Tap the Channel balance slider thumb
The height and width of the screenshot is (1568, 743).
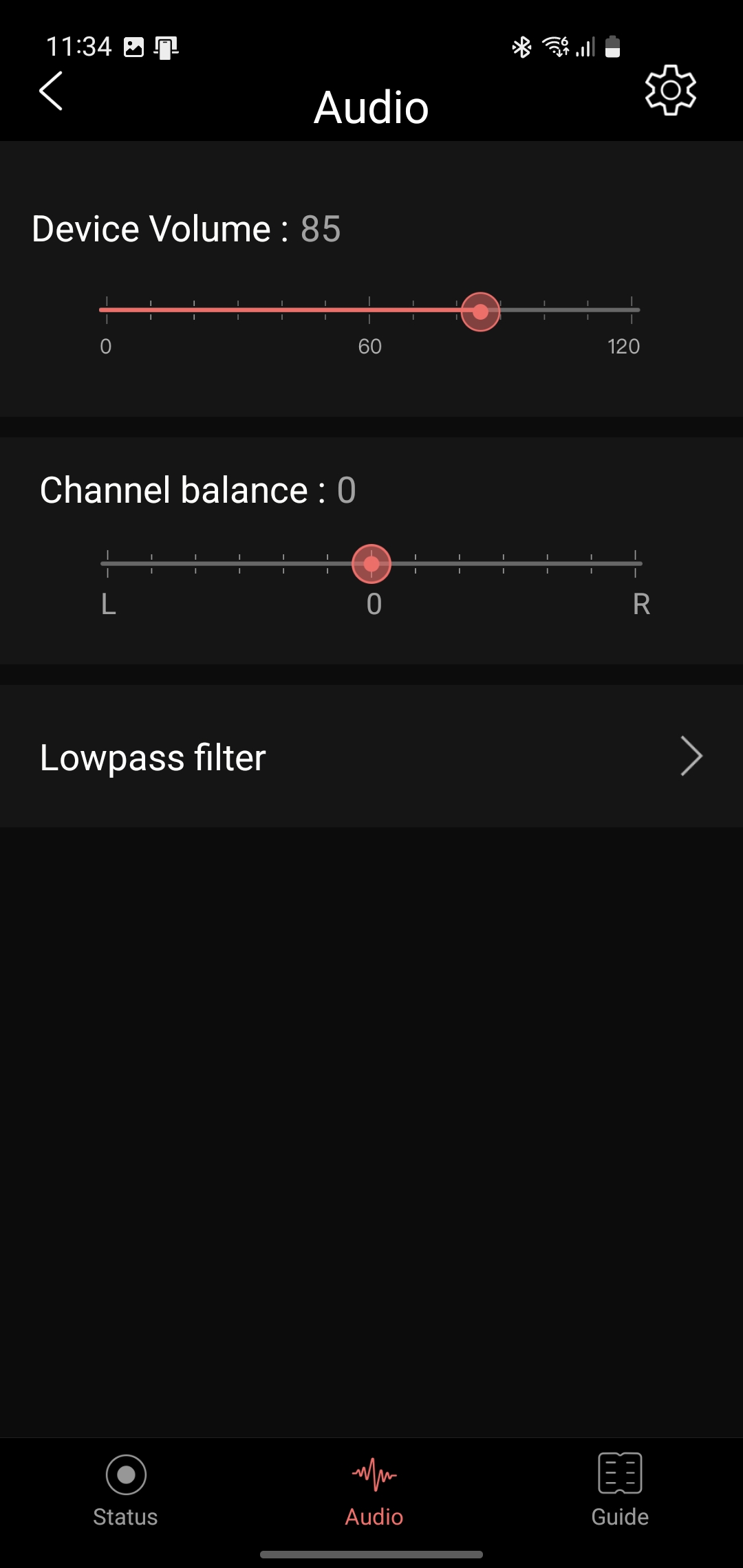(371, 564)
